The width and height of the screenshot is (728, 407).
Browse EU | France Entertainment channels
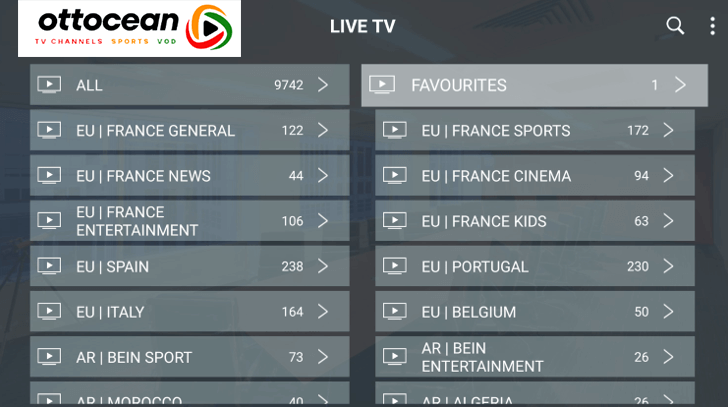coord(189,221)
